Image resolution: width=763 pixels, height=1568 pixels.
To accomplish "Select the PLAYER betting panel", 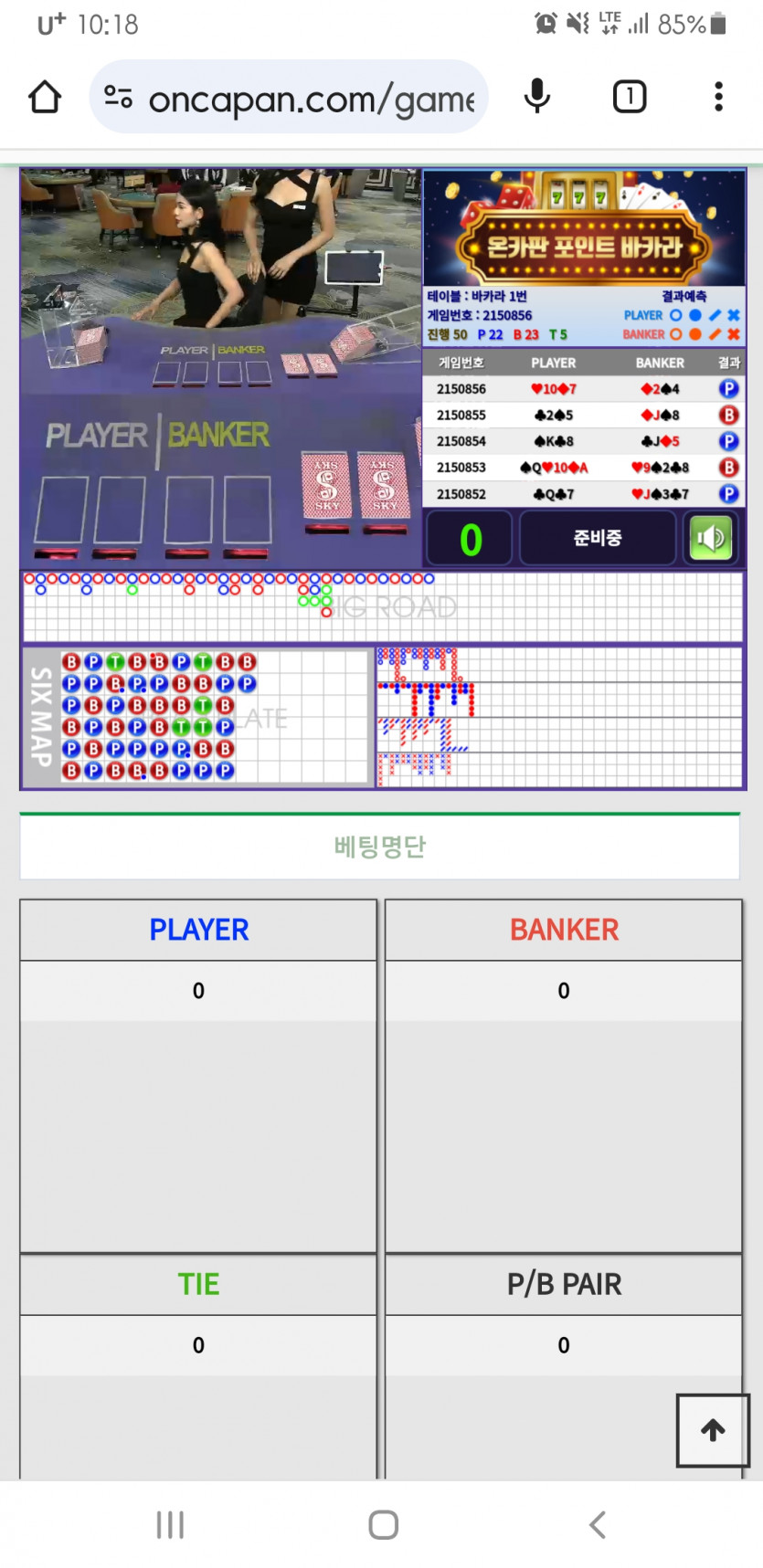I will pyautogui.click(x=198, y=930).
